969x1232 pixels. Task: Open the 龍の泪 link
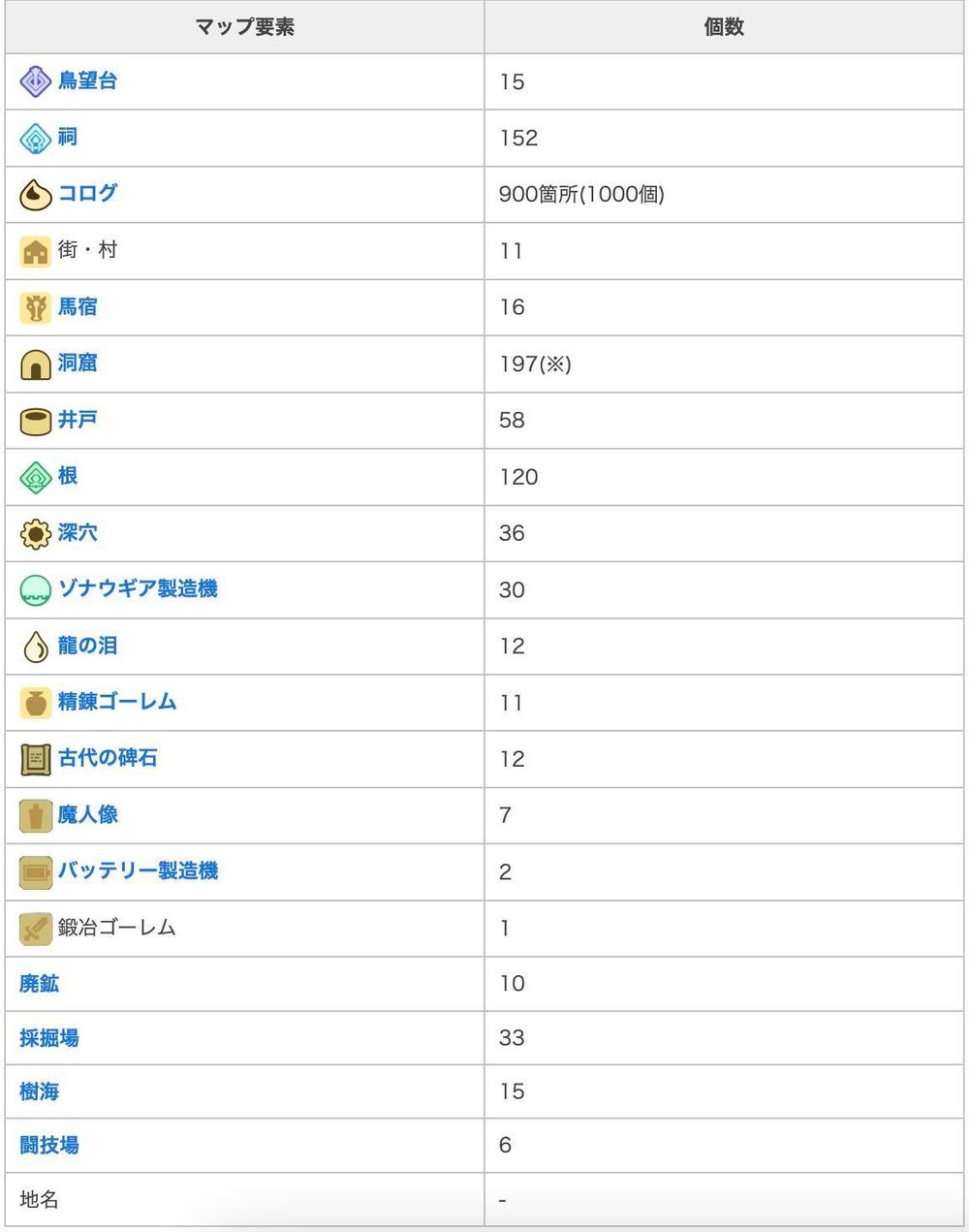point(87,645)
